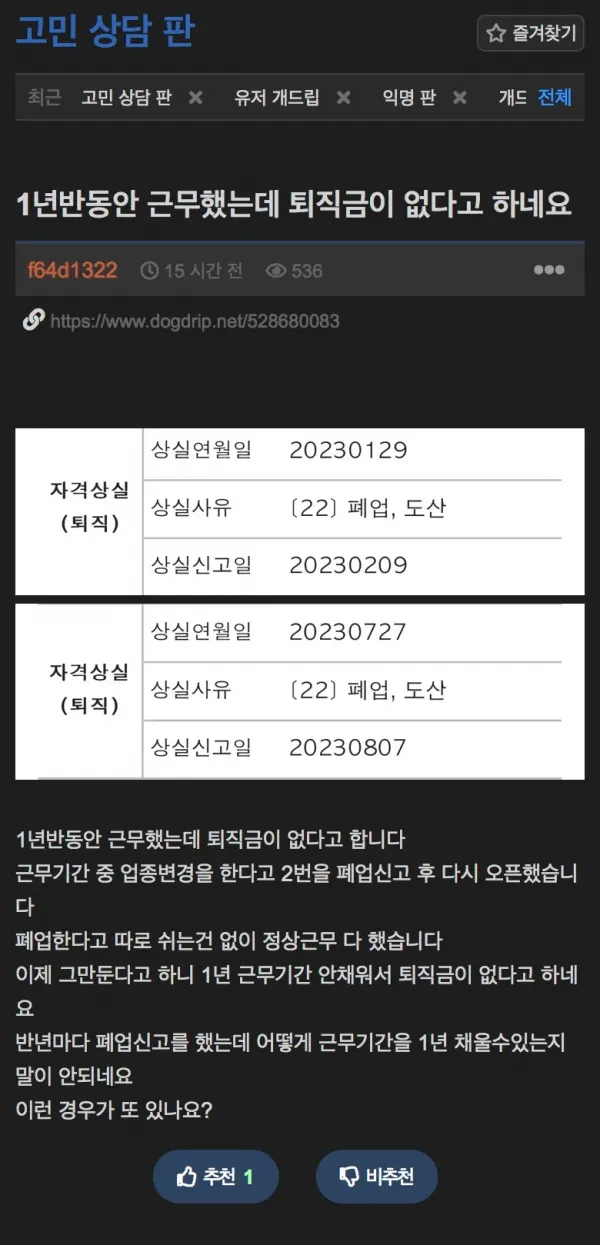Show all boards via 전체
The width and height of the screenshot is (600, 1245).
click(555, 97)
